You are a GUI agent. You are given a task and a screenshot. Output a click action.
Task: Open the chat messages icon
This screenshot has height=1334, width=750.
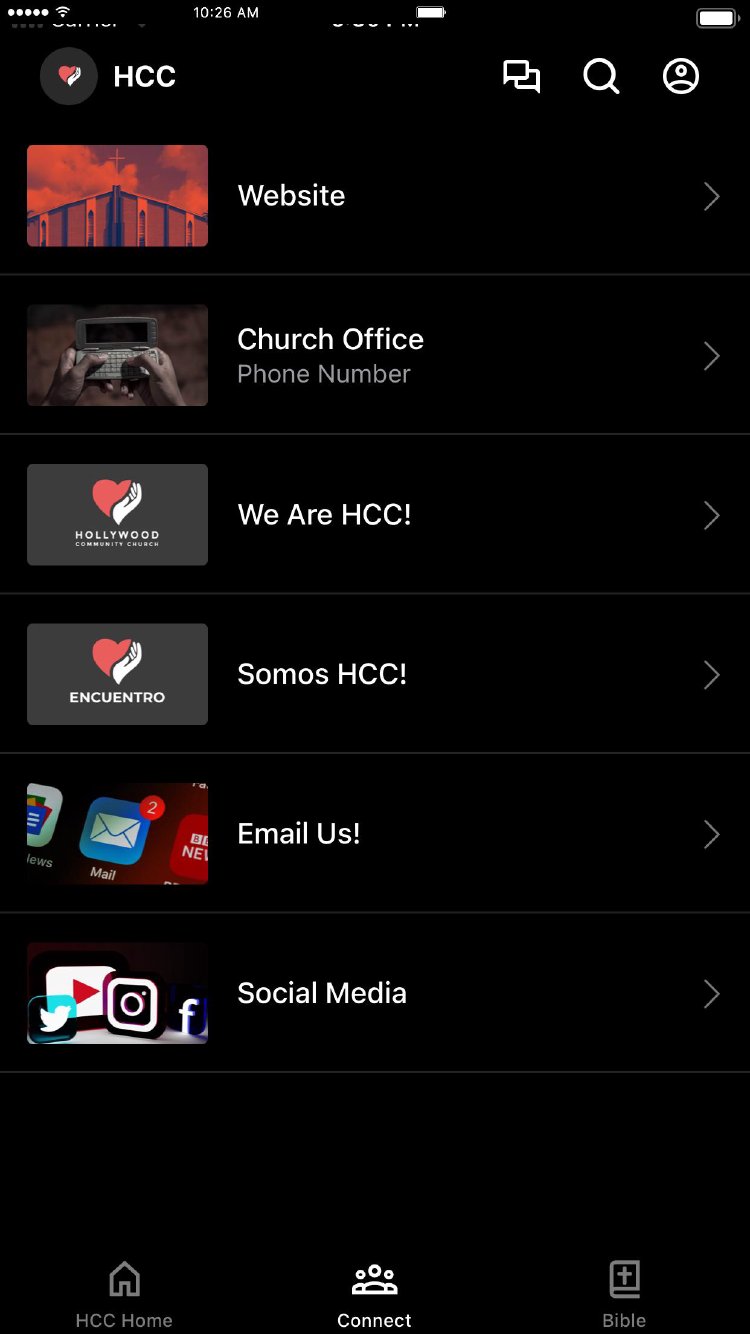coord(521,77)
